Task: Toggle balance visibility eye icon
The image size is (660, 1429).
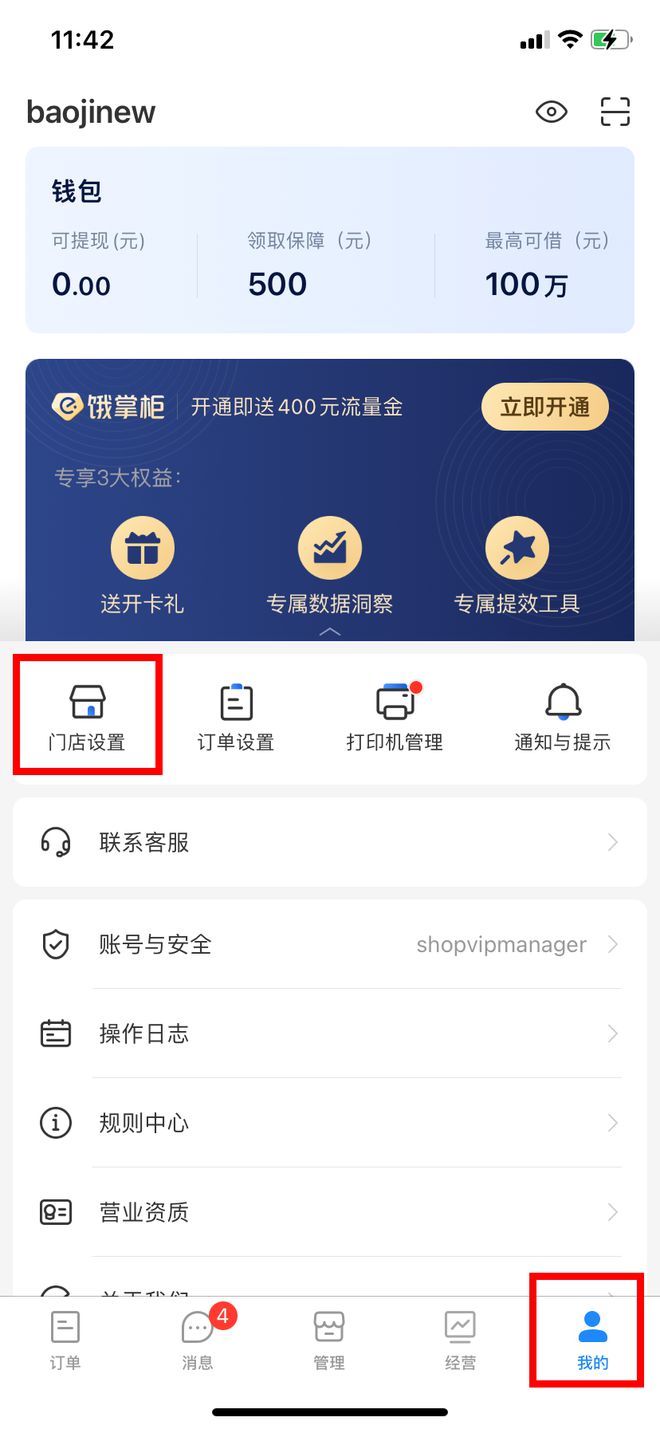Action: click(x=551, y=112)
